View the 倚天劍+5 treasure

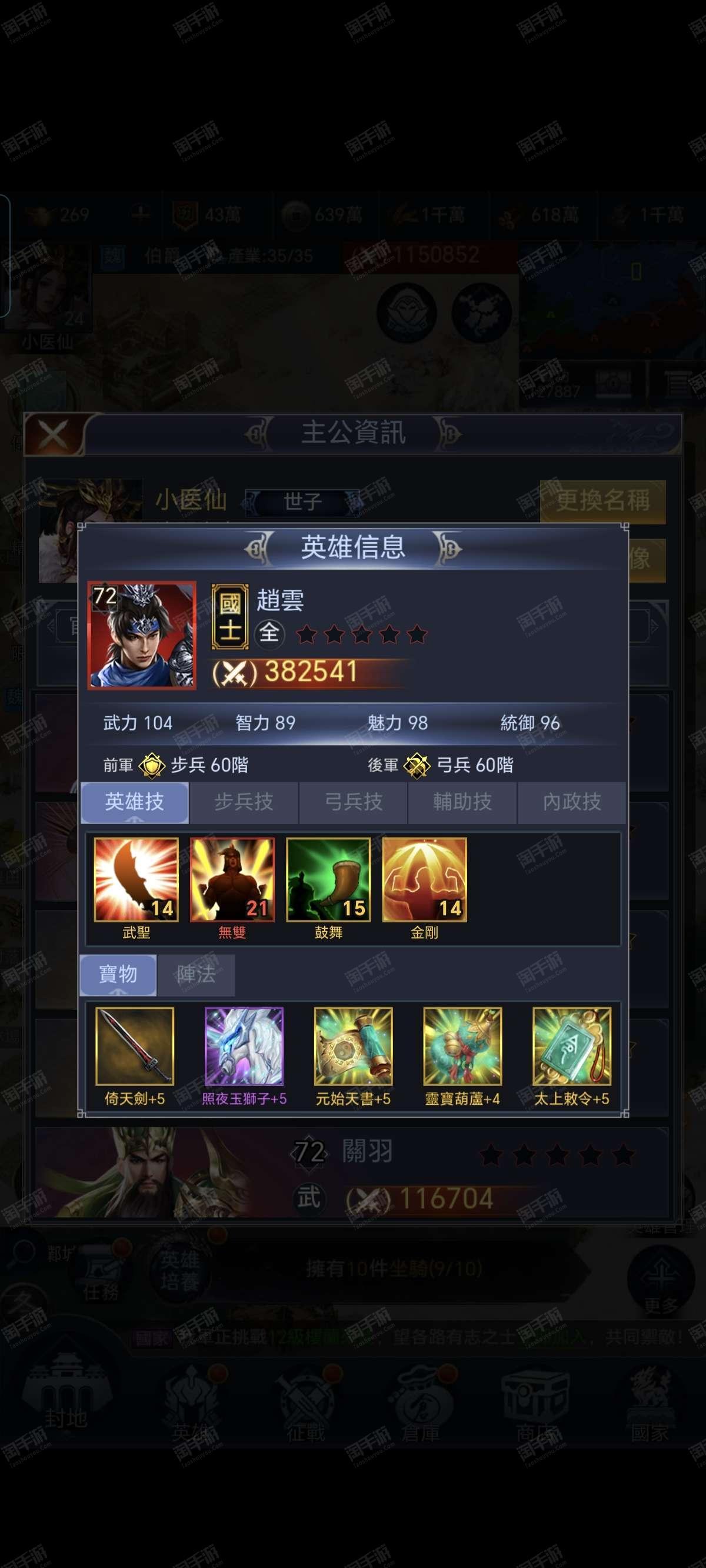pos(135,1047)
